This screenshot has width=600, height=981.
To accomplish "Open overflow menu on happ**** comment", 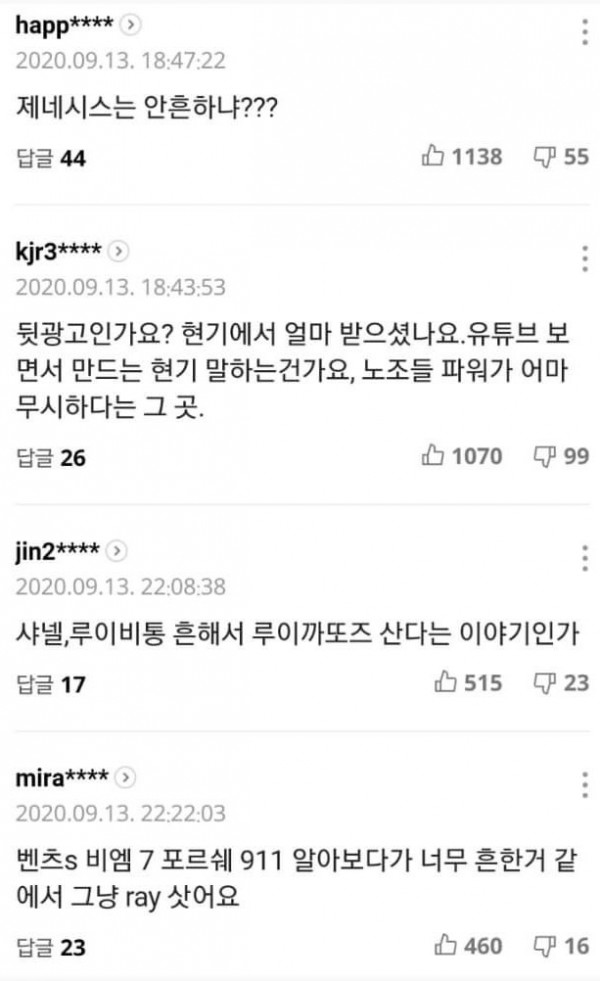I will [585, 31].
